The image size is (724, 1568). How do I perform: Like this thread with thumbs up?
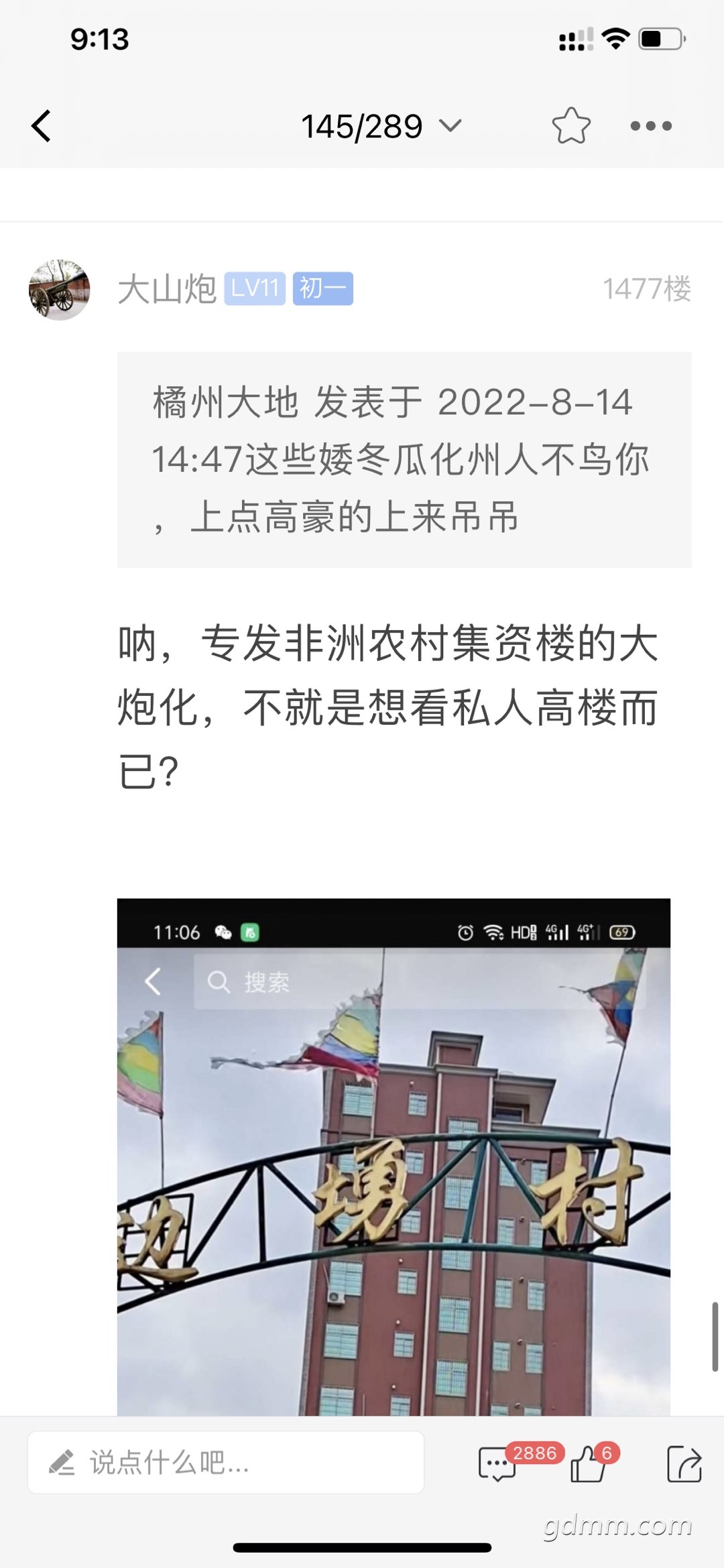588,1464
